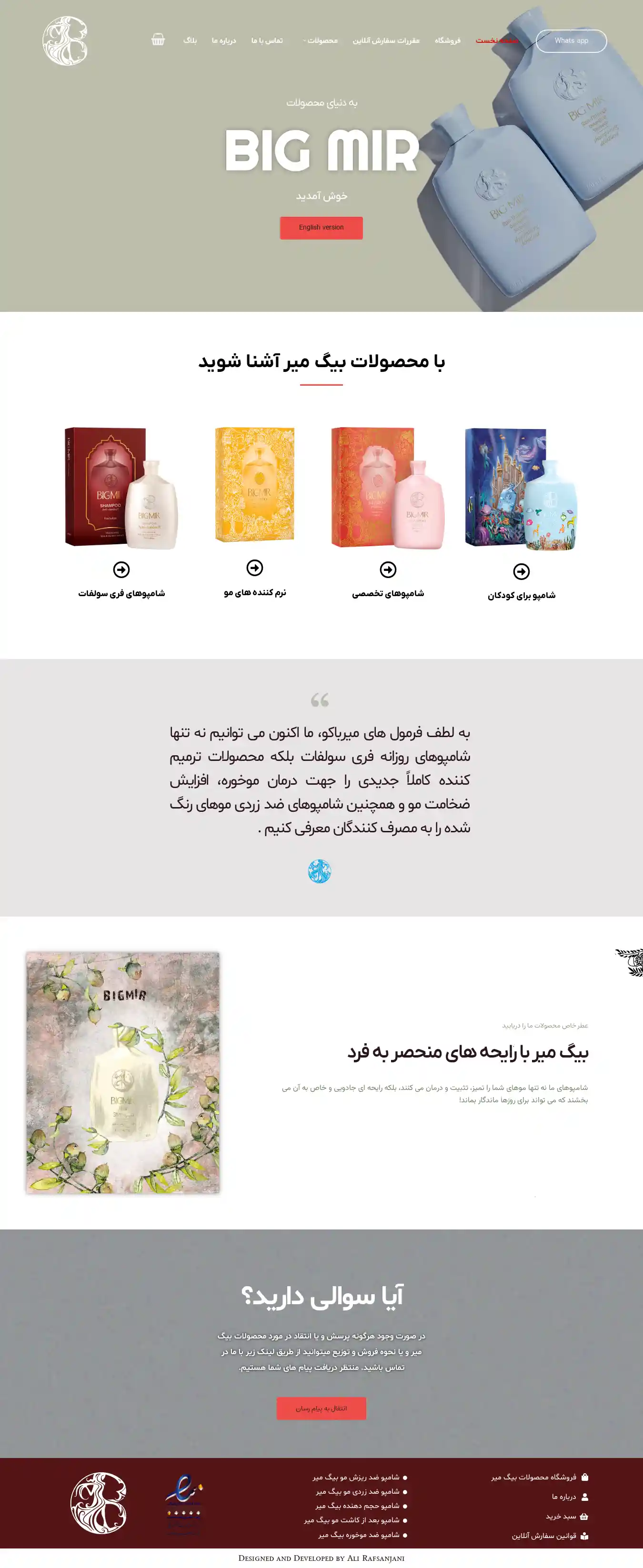643x1568 pixels.
Task: Go to the تماس با ما page
Action: point(267,41)
